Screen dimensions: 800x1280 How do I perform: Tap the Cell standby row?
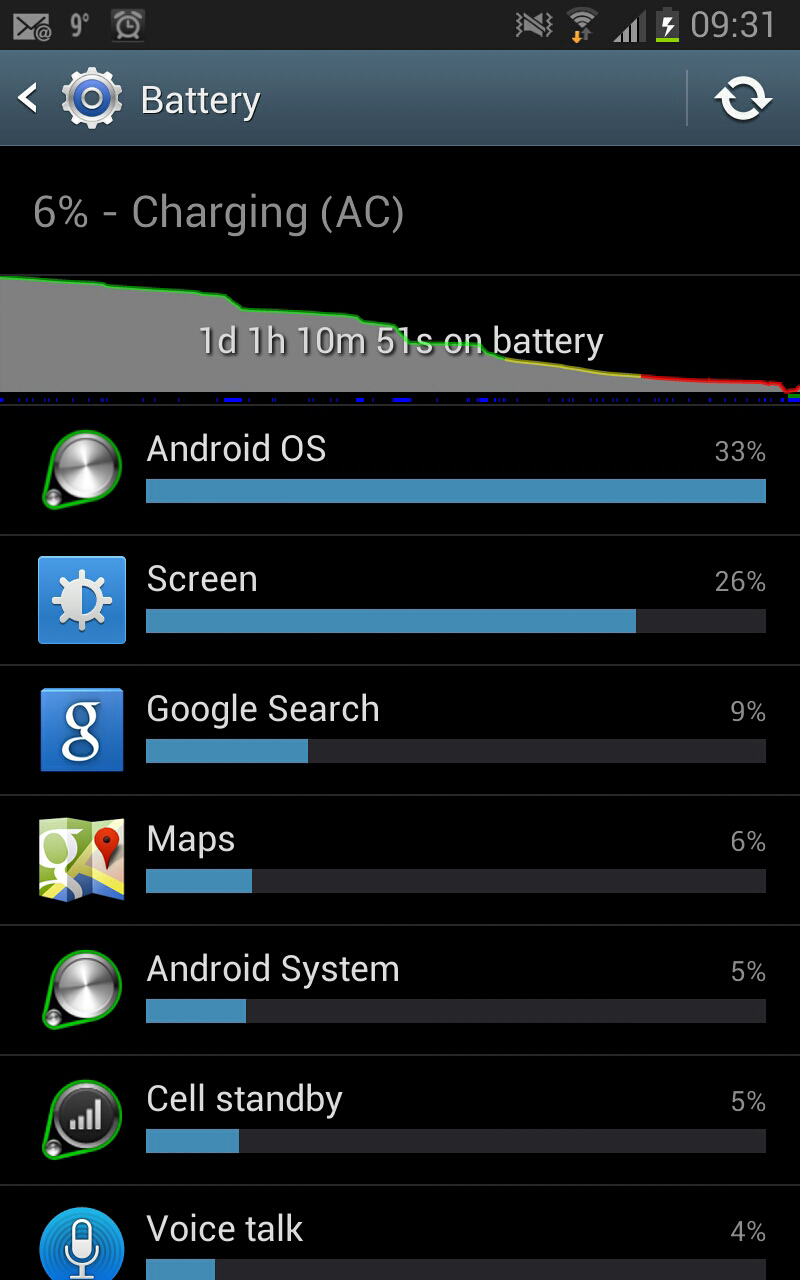click(400, 1120)
